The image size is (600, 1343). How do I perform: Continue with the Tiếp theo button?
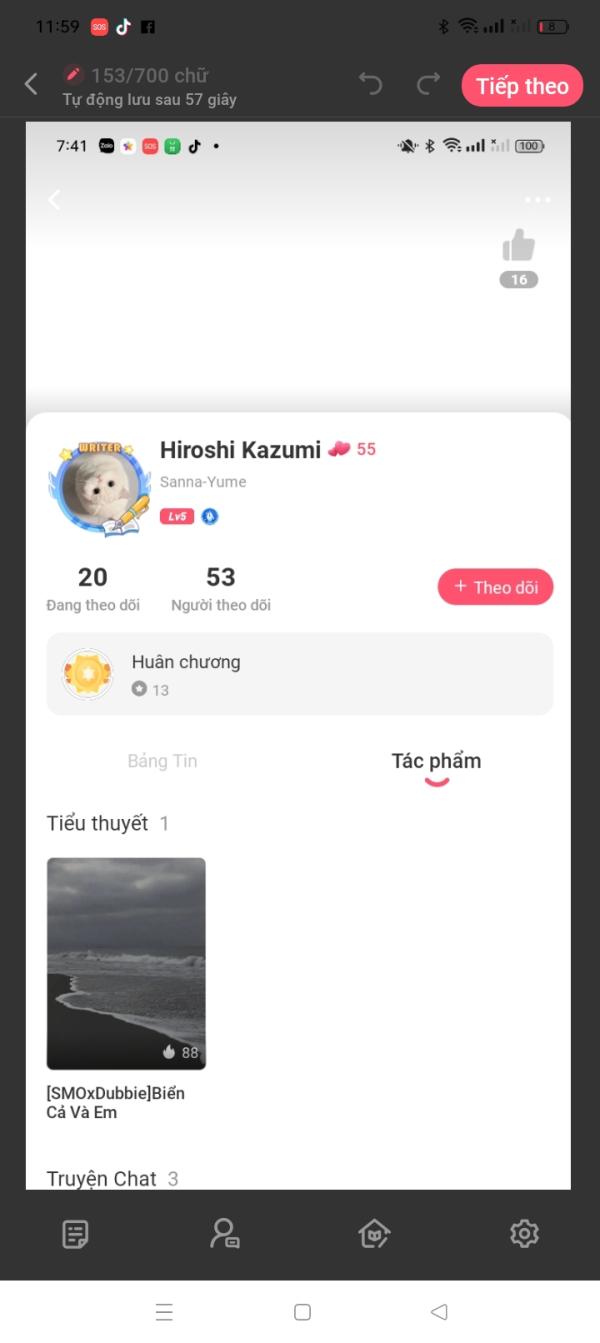tap(522, 86)
